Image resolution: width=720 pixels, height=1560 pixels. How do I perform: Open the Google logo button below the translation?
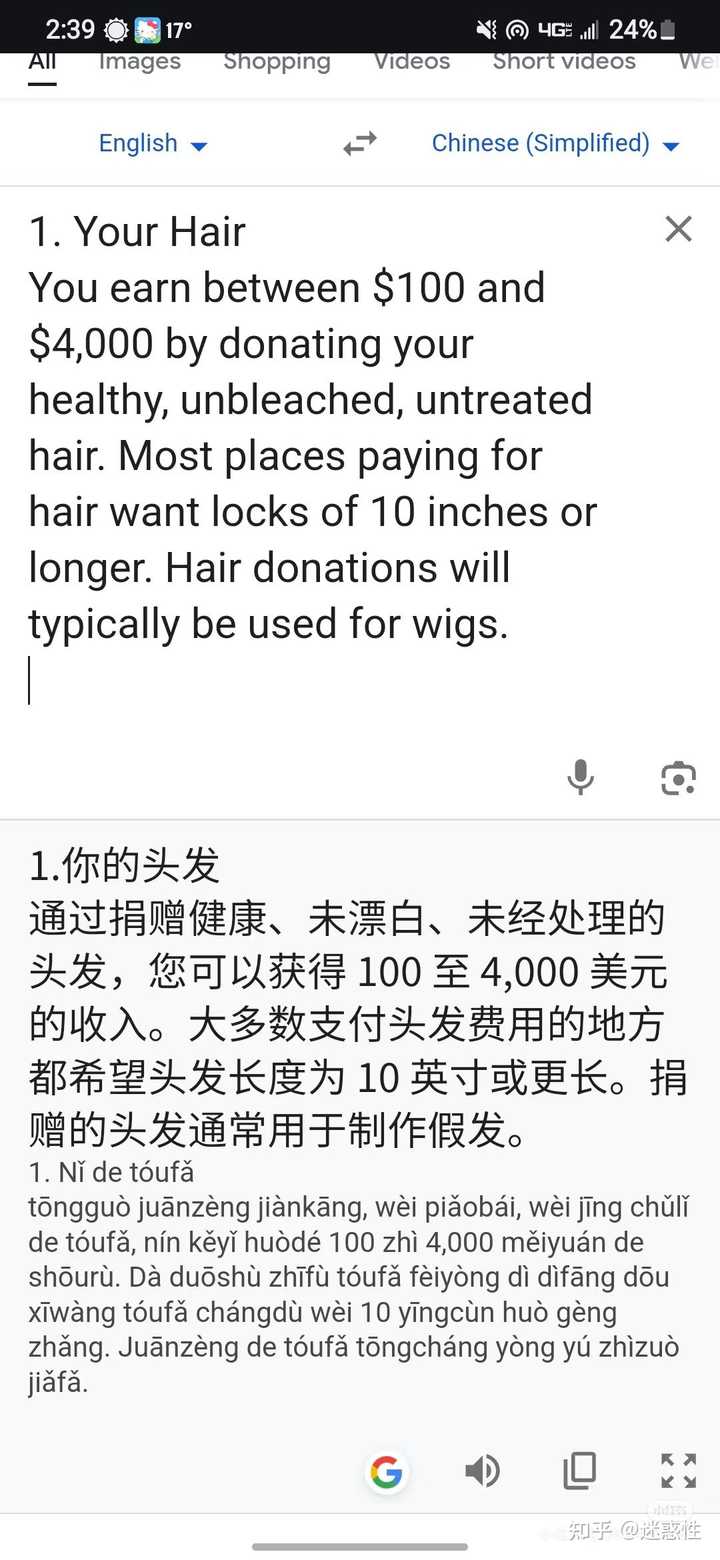pyautogui.click(x=386, y=1472)
